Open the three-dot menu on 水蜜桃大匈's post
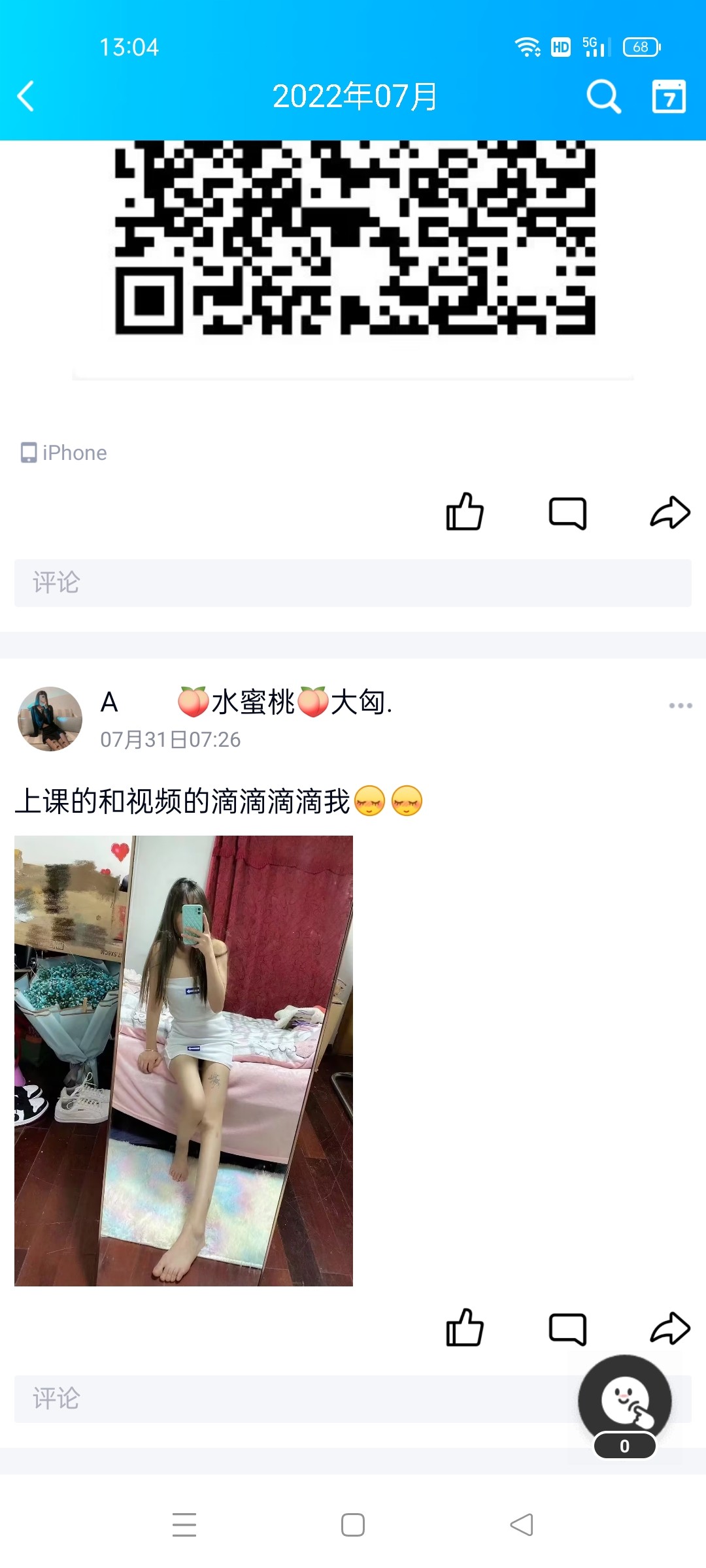 (x=680, y=706)
